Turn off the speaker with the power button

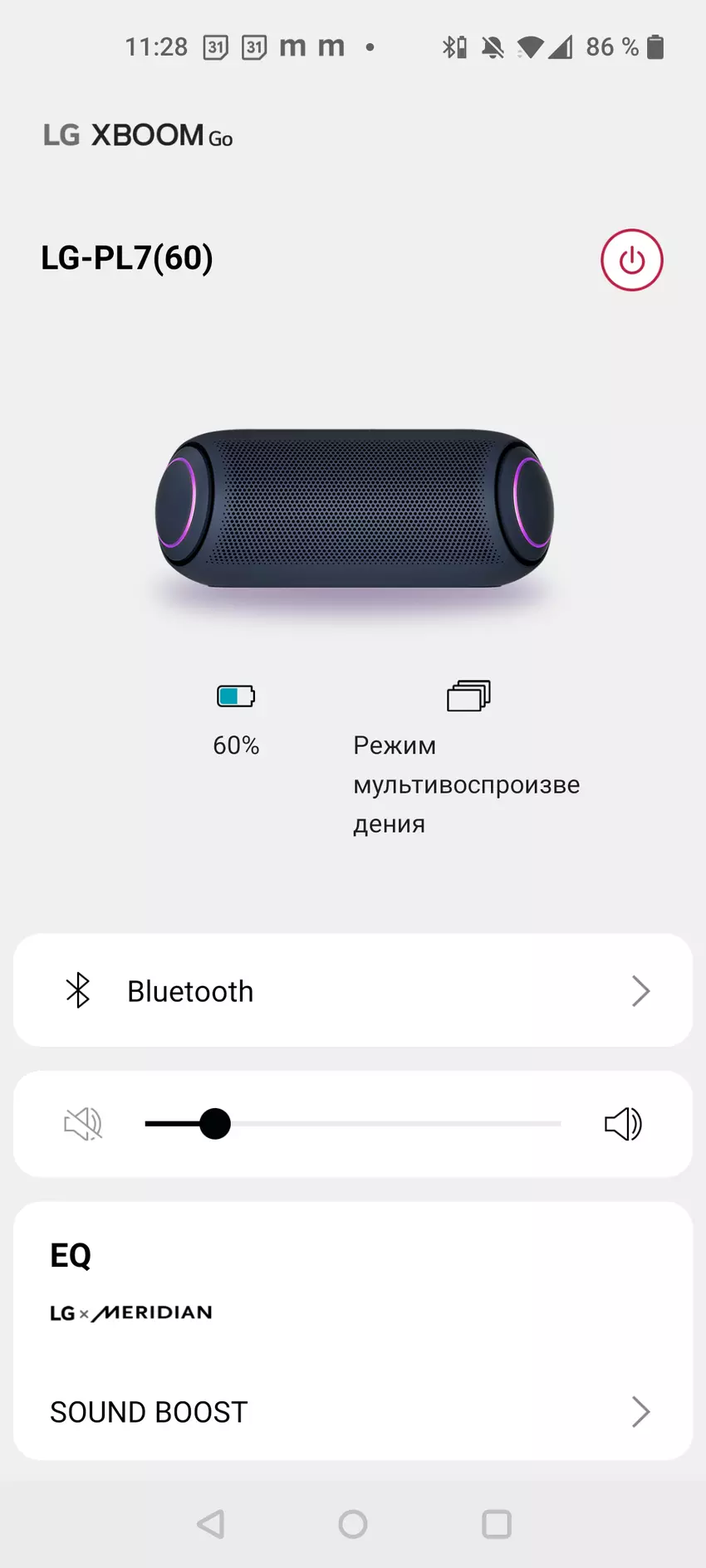631,260
